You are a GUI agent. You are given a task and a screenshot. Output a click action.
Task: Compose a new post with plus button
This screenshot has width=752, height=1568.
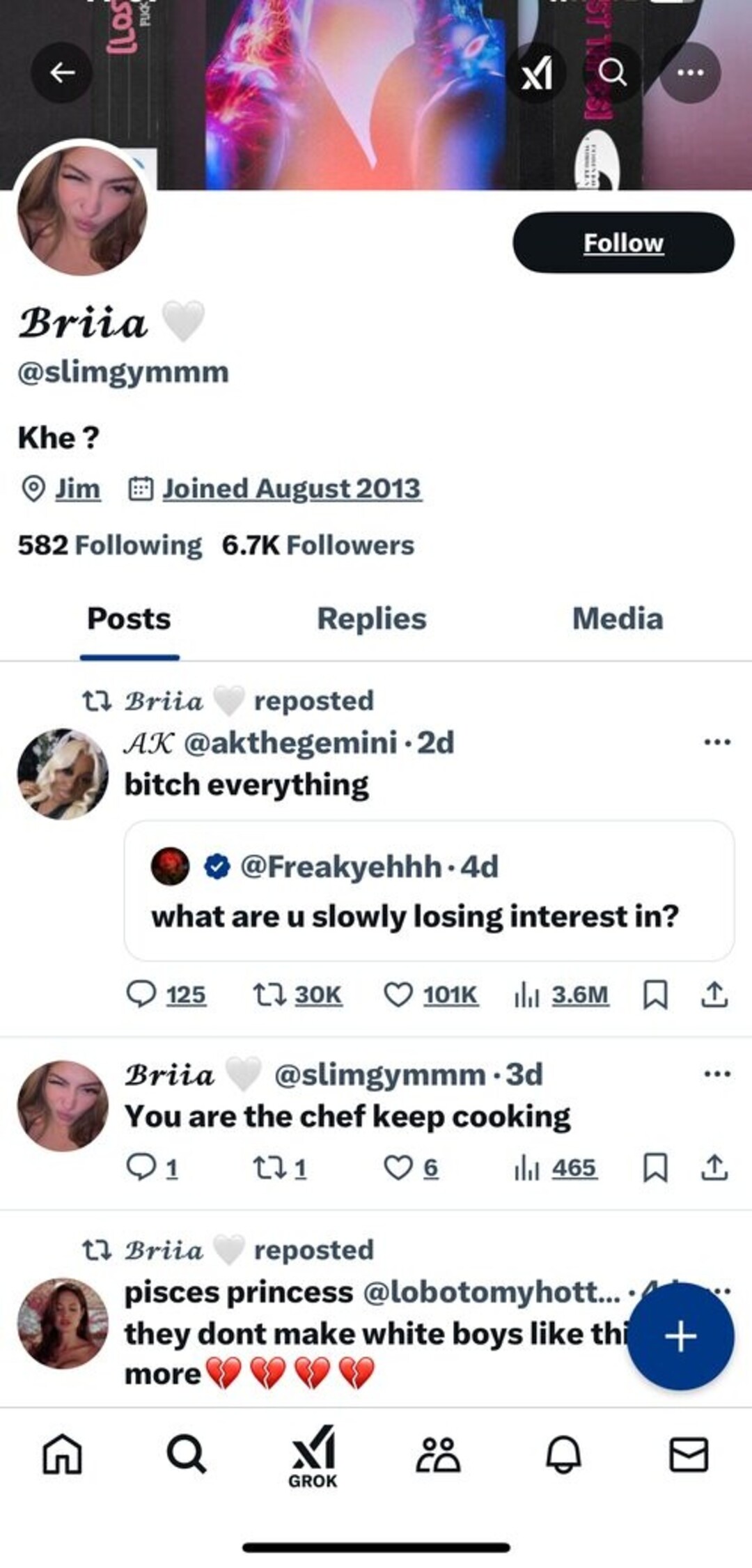tap(680, 1336)
